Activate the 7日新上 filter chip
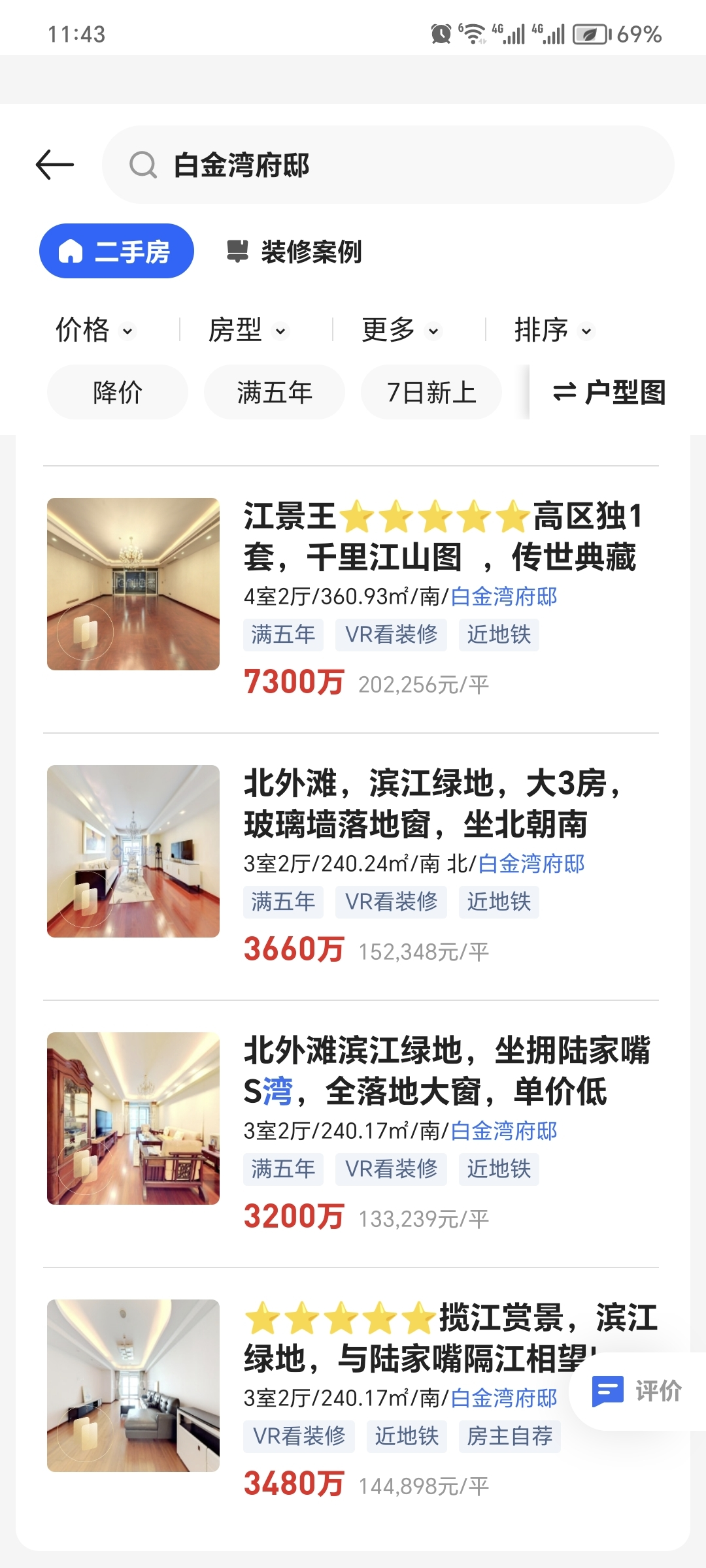Screen dimensions: 706x1568 point(431,391)
